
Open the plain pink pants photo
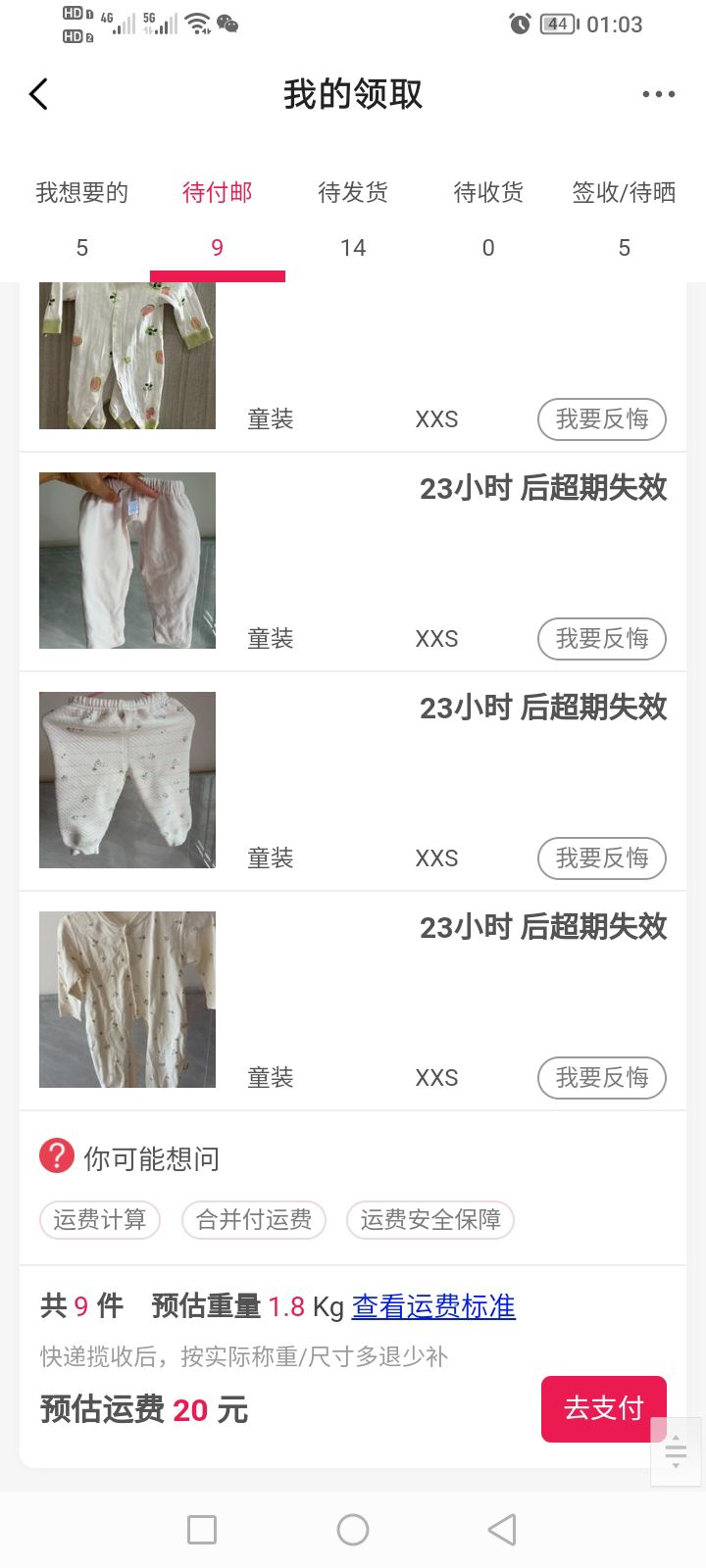(x=127, y=561)
